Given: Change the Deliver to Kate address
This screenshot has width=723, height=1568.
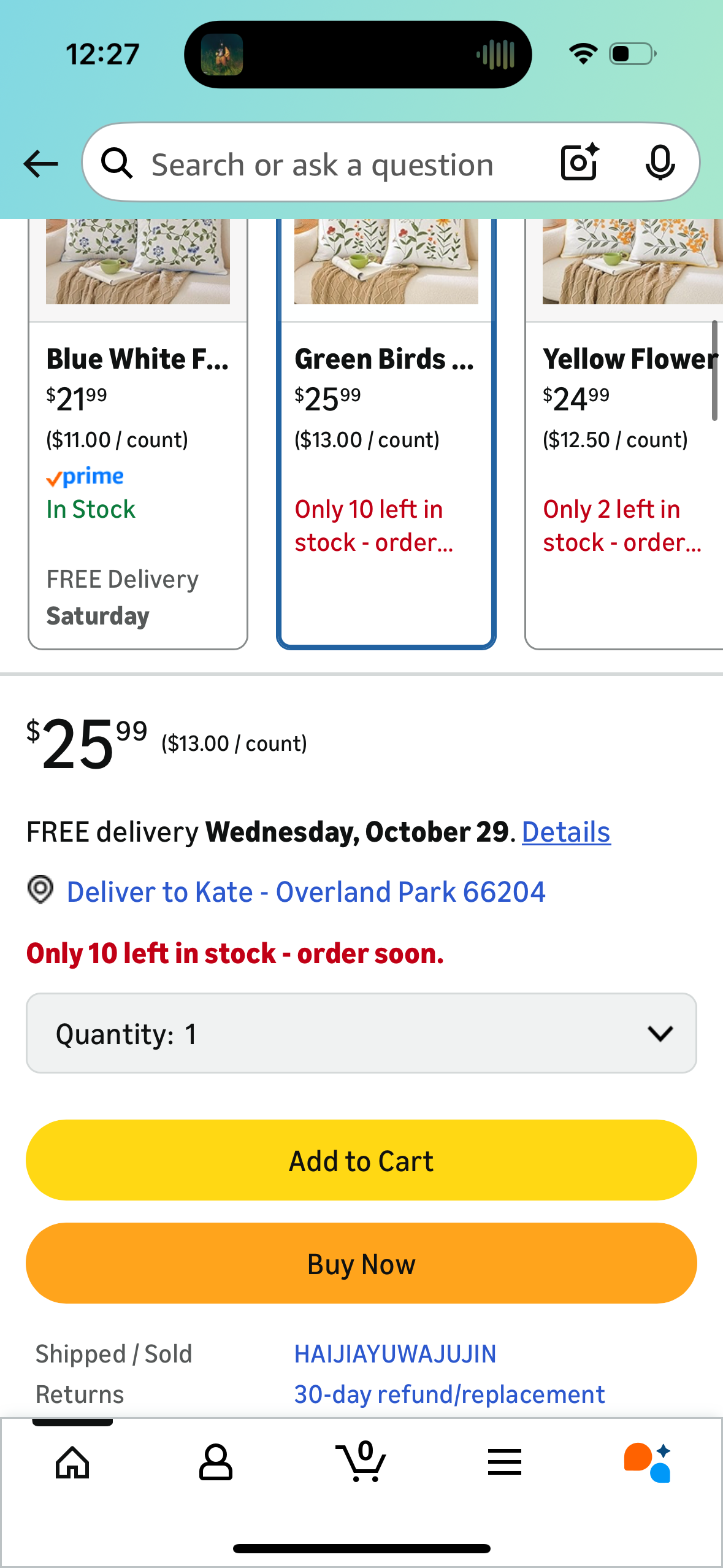Looking at the screenshot, I should [x=305, y=892].
